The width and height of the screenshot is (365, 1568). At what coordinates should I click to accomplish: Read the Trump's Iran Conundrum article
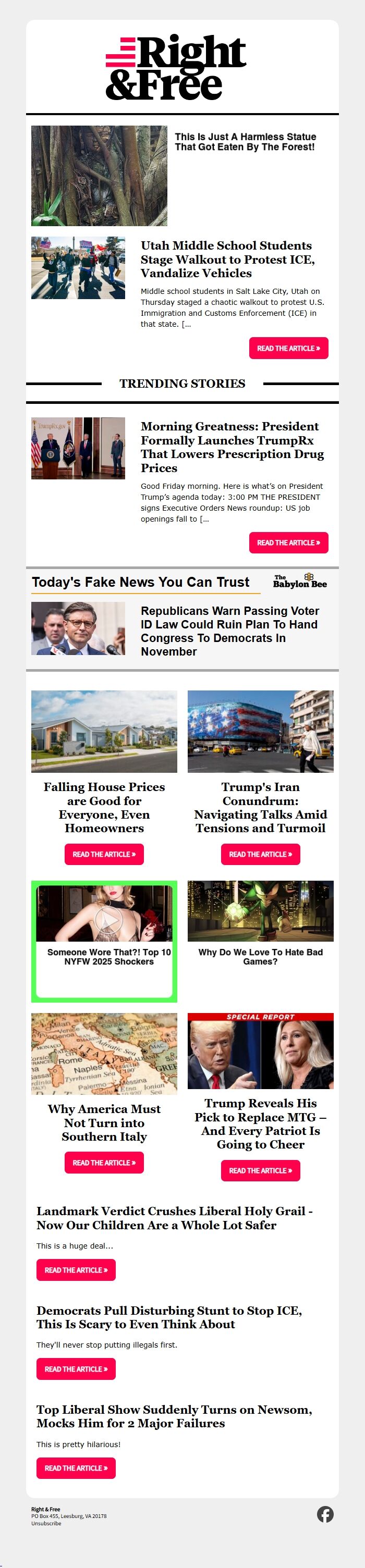coord(260,854)
